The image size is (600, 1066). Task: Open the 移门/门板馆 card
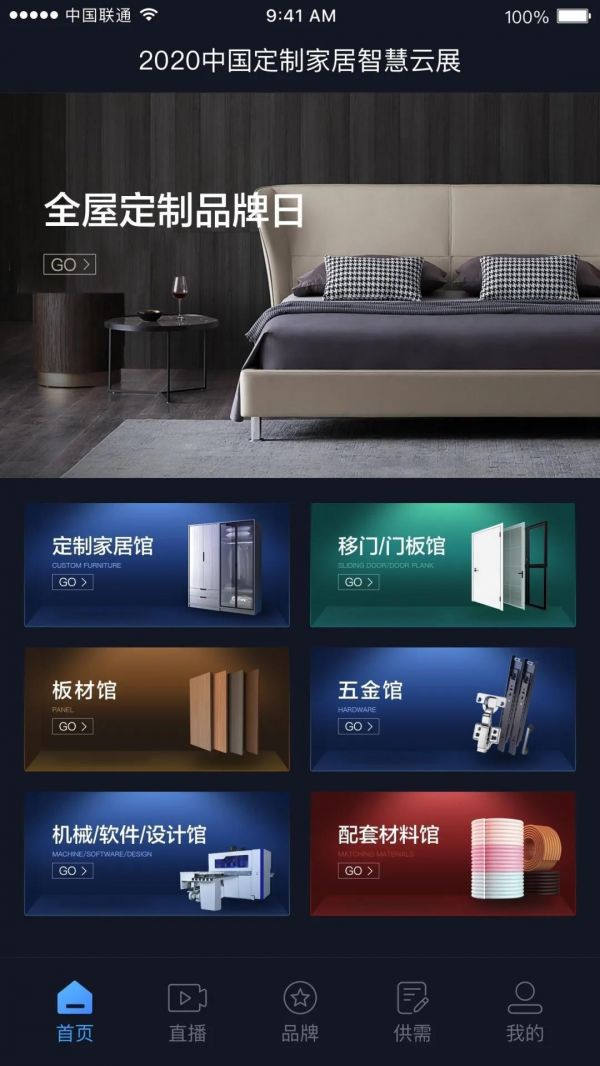click(x=442, y=564)
